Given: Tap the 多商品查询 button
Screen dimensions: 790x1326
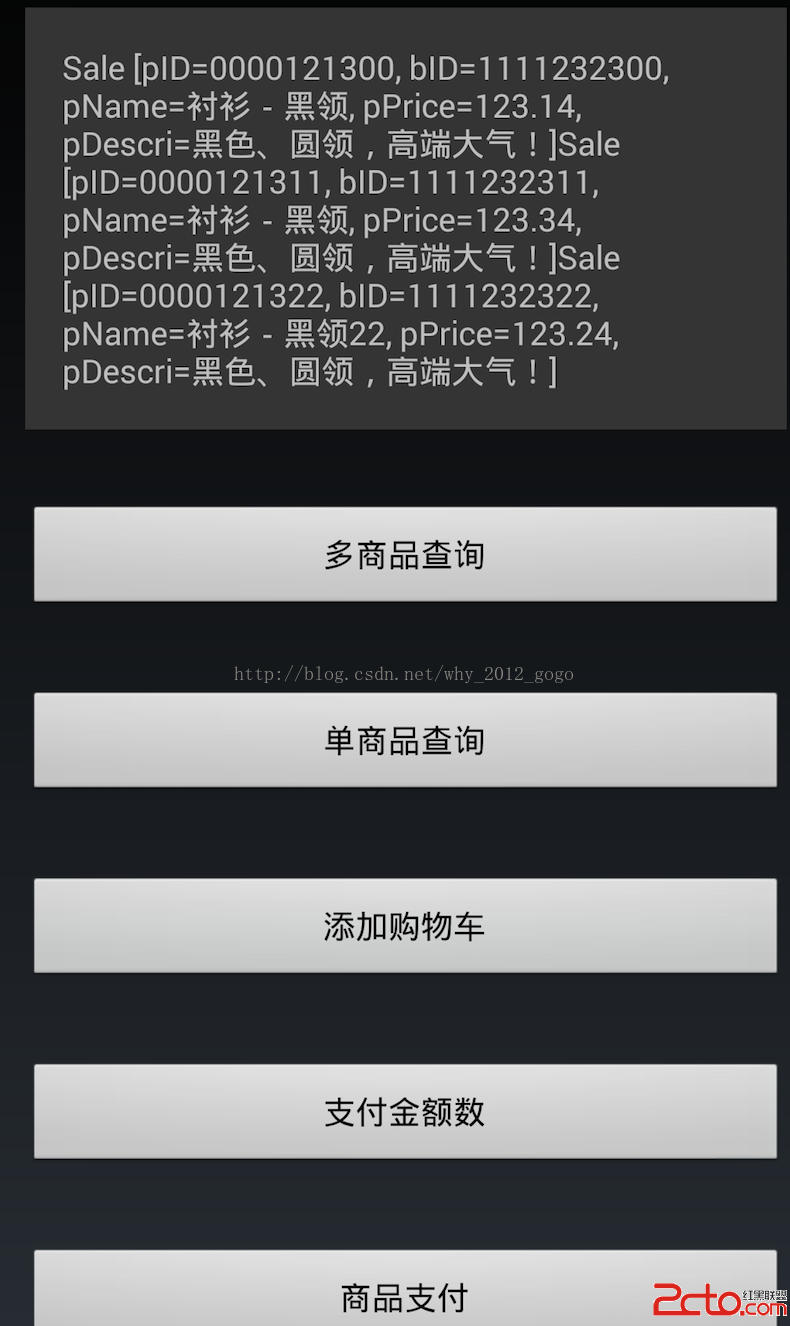Looking at the screenshot, I should pos(405,554).
